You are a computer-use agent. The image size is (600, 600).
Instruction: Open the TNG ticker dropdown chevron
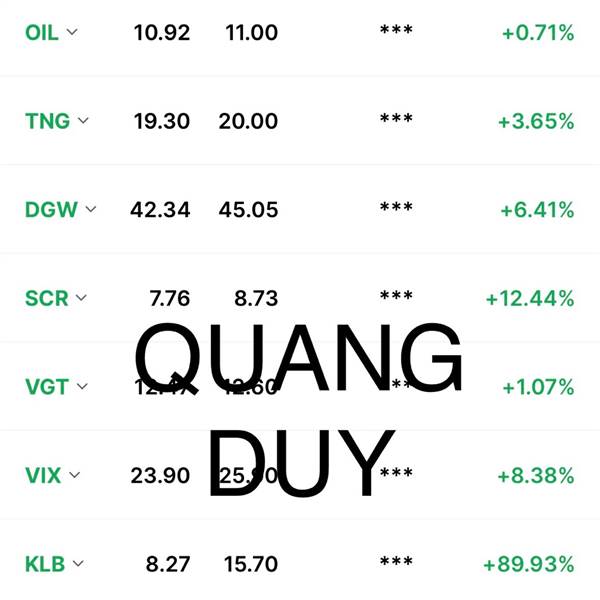[83, 121]
